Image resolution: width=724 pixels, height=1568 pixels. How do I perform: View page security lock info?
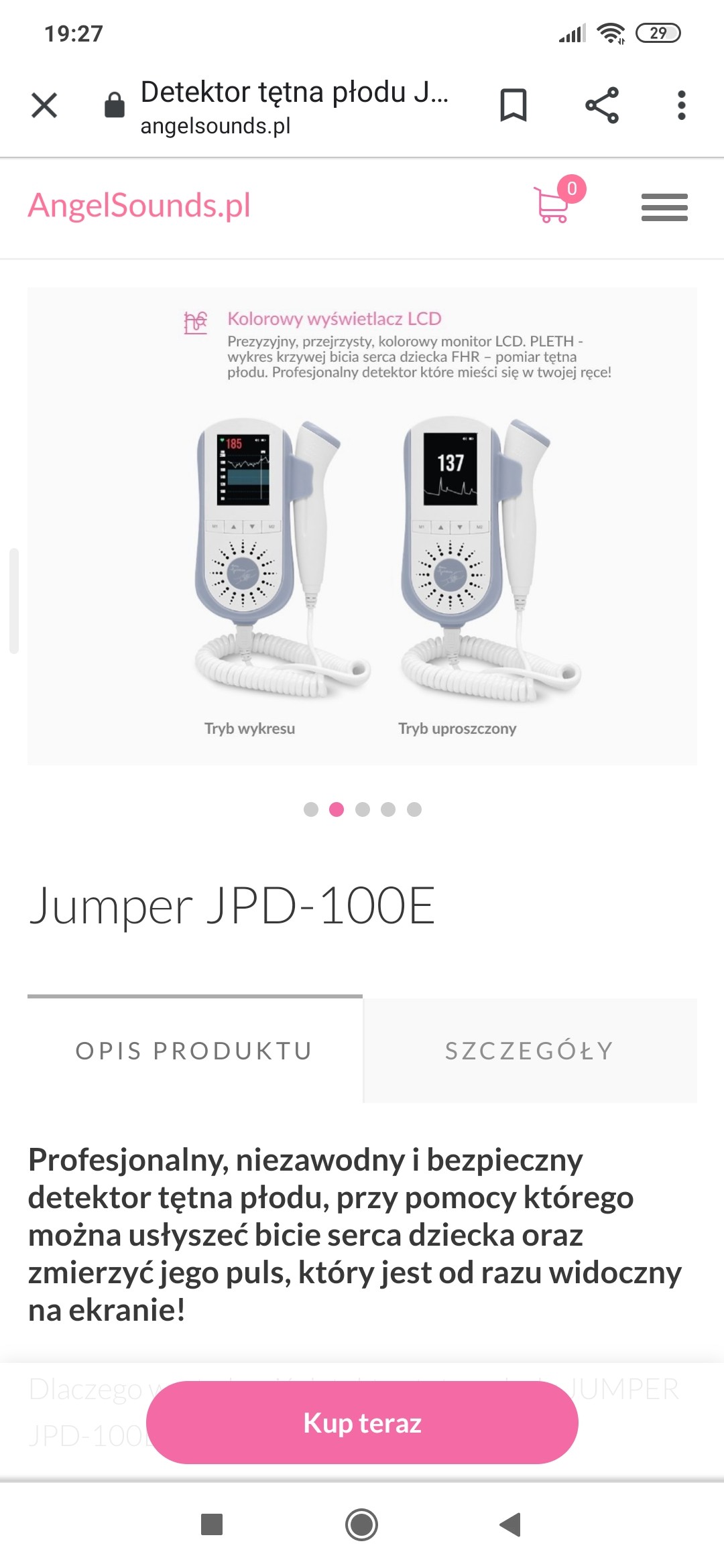115,105
